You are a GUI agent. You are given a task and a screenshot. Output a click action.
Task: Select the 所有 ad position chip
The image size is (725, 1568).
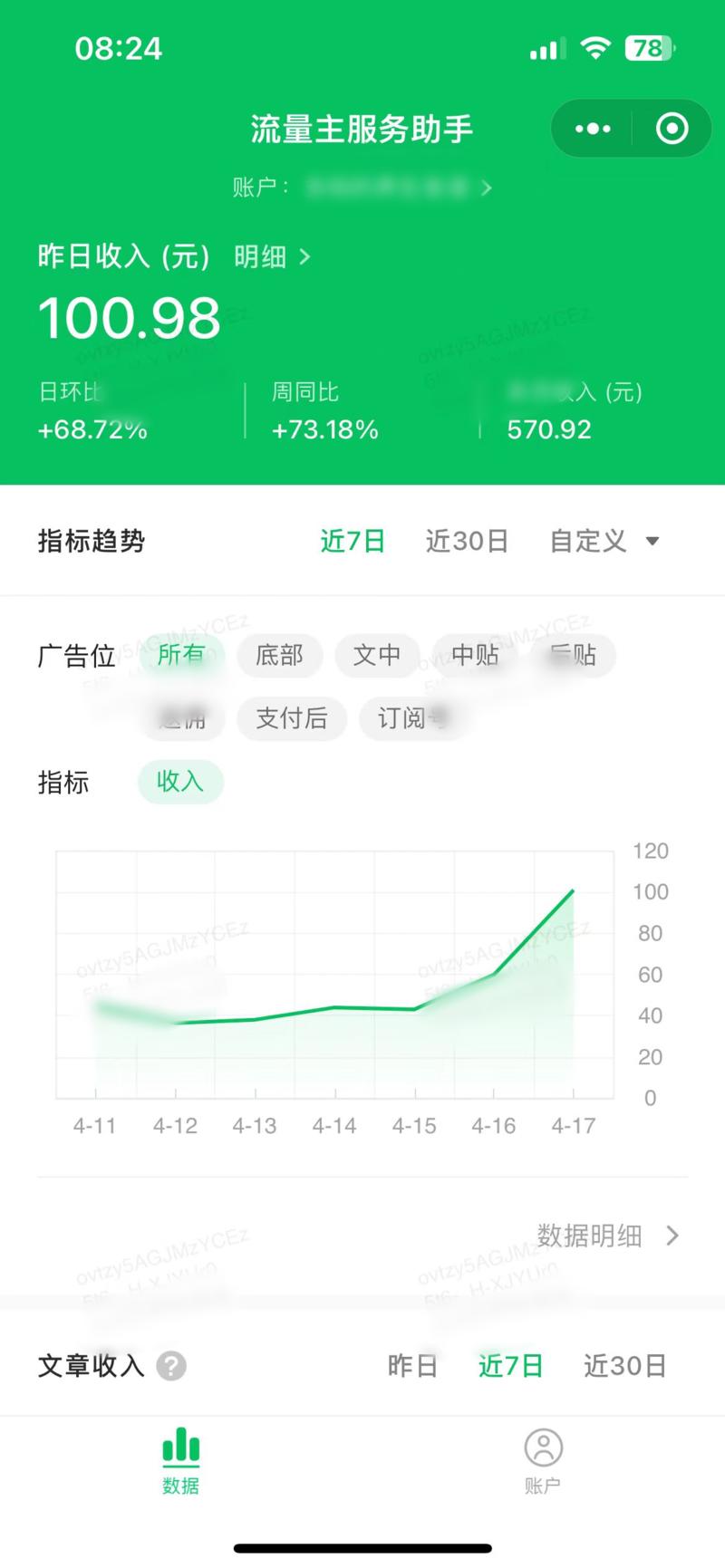coord(180,655)
